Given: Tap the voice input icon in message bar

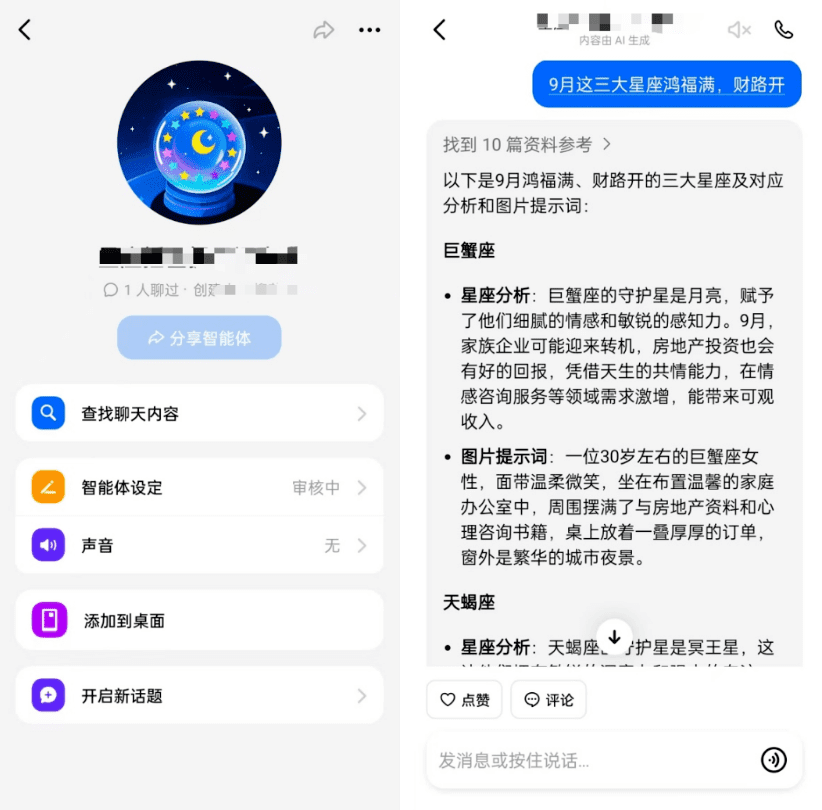Looking at the screenshot, I should [773, 760].
